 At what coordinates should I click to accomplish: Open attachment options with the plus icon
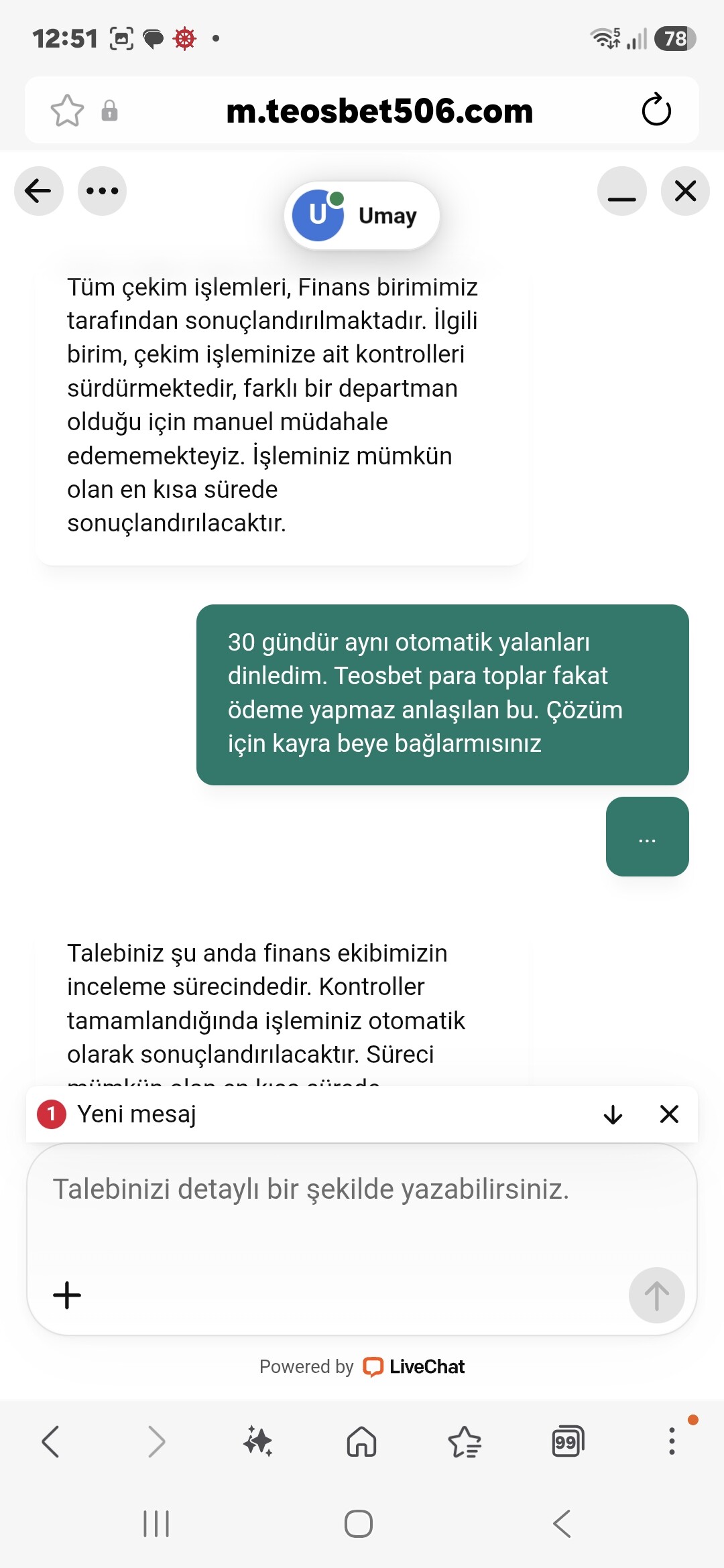[x=67, y=1295]
